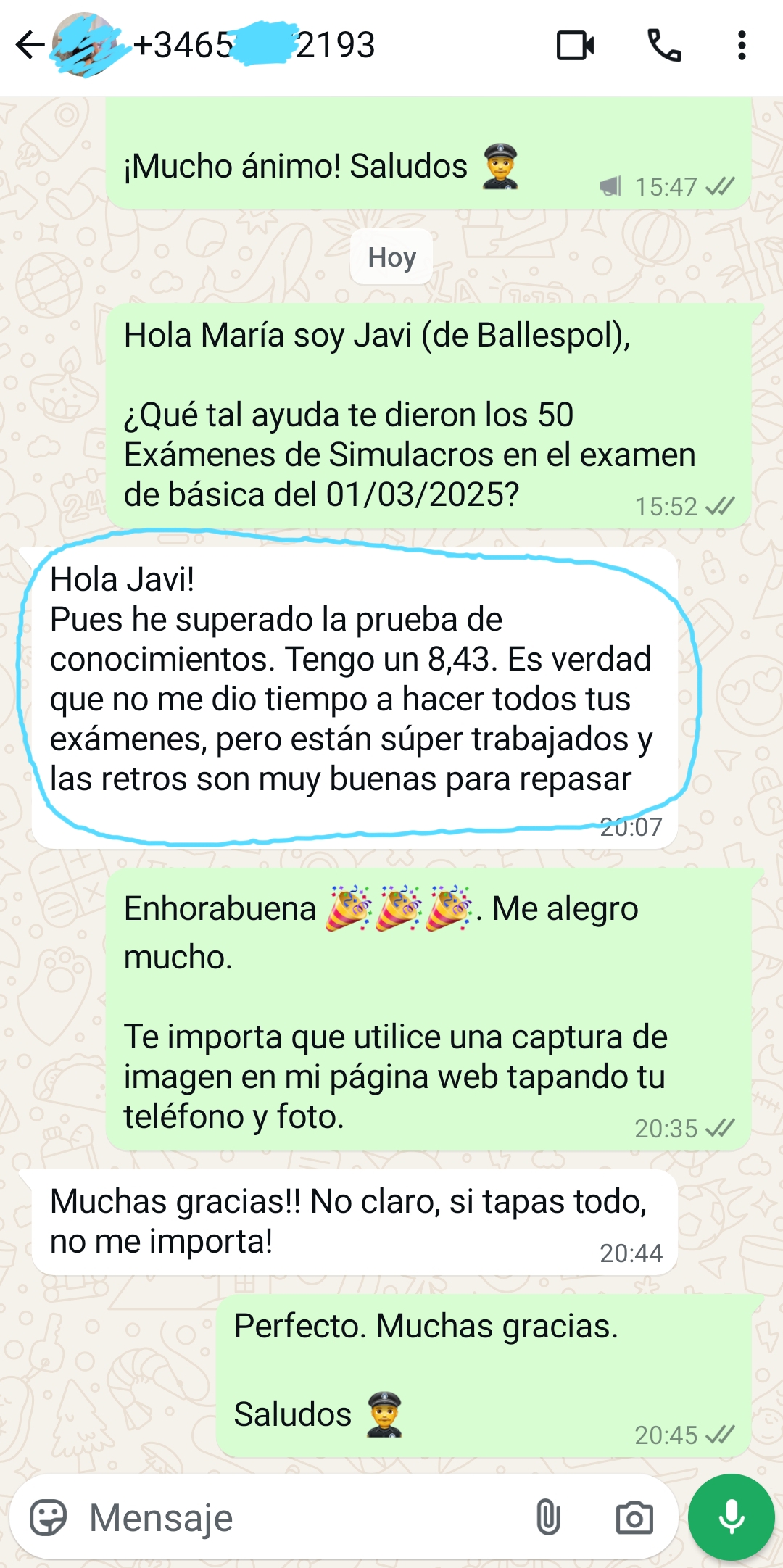Start a voice call with this contact
This screenshot has width=783, height=1568.
click(663, 46)
